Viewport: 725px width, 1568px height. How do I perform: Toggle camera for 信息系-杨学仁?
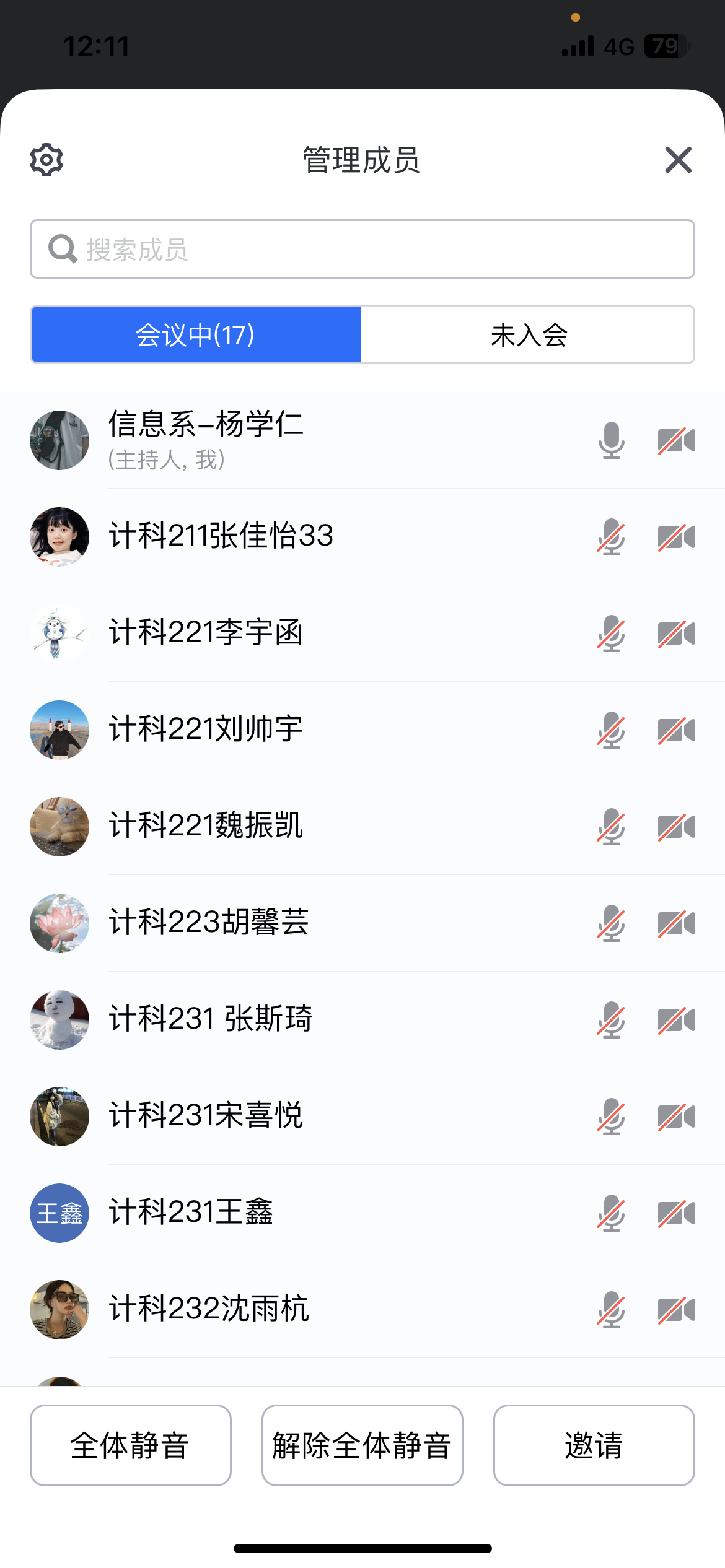(x=677, y=440)
